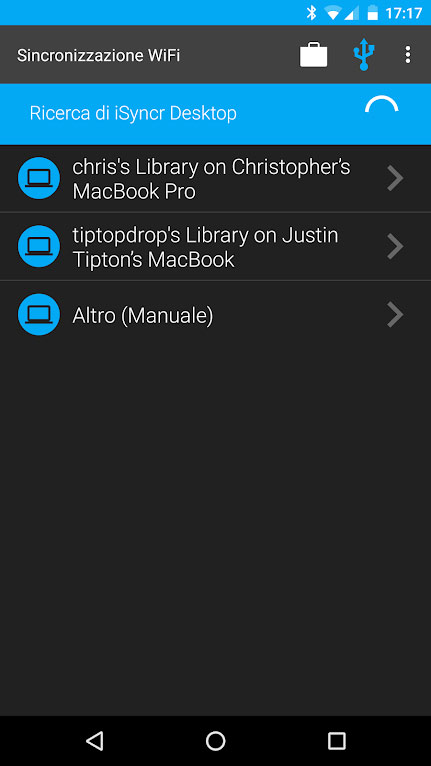
Task: Open the three-dot overflow menu
Action: (x=408, y=55)
